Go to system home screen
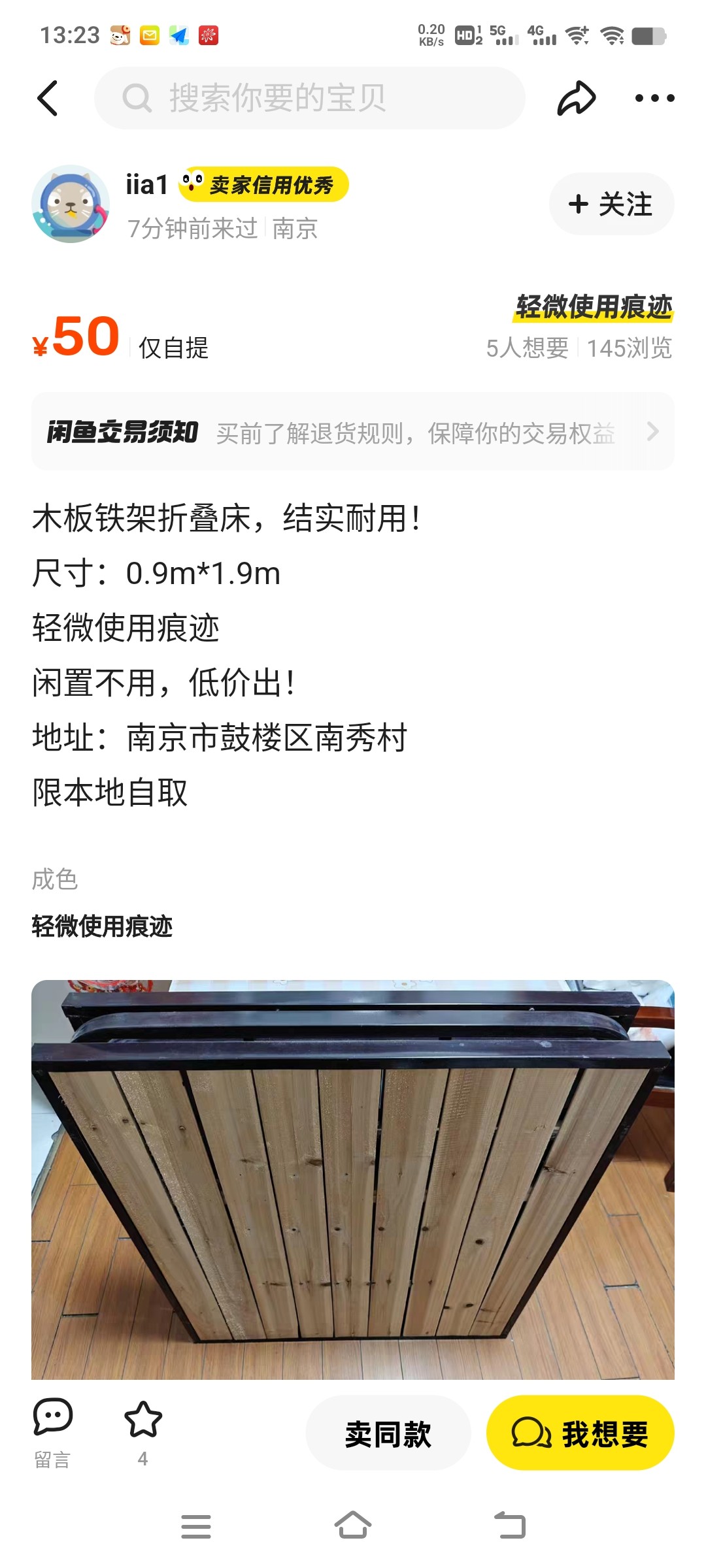706x1568 pixels. tap(352, 1526)
